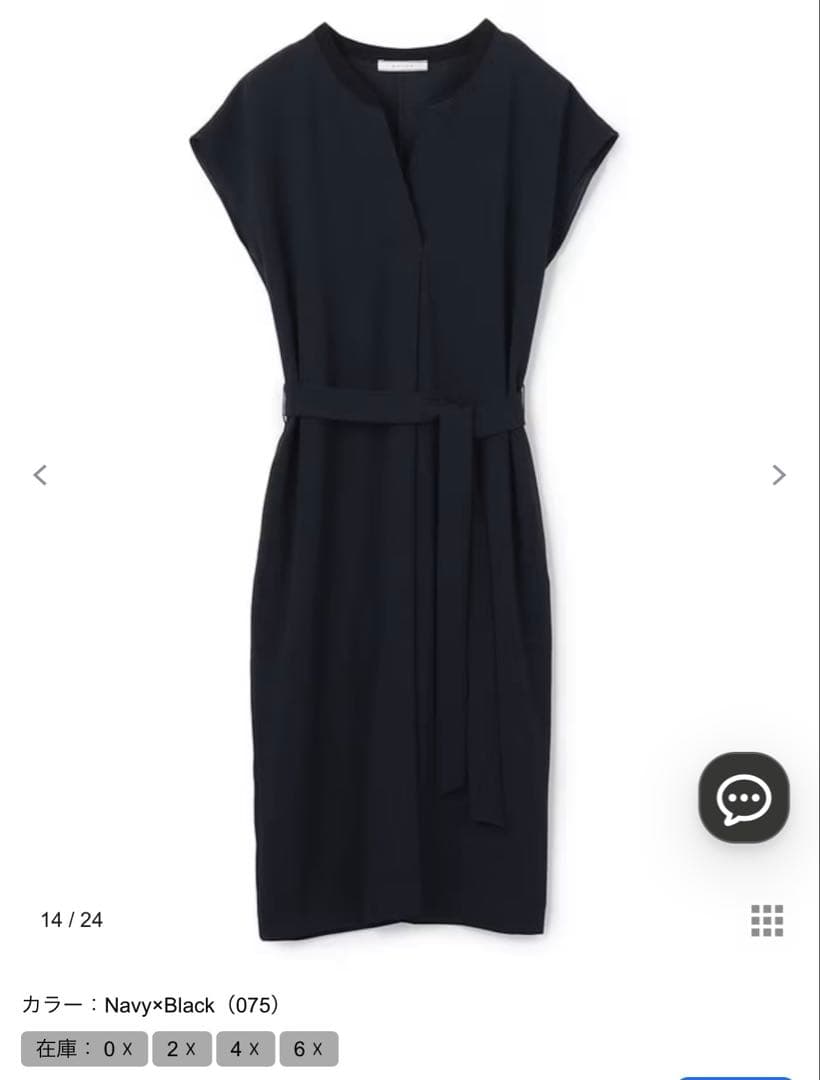Show the next product image
820x1080 pixels.
point(779,475)
